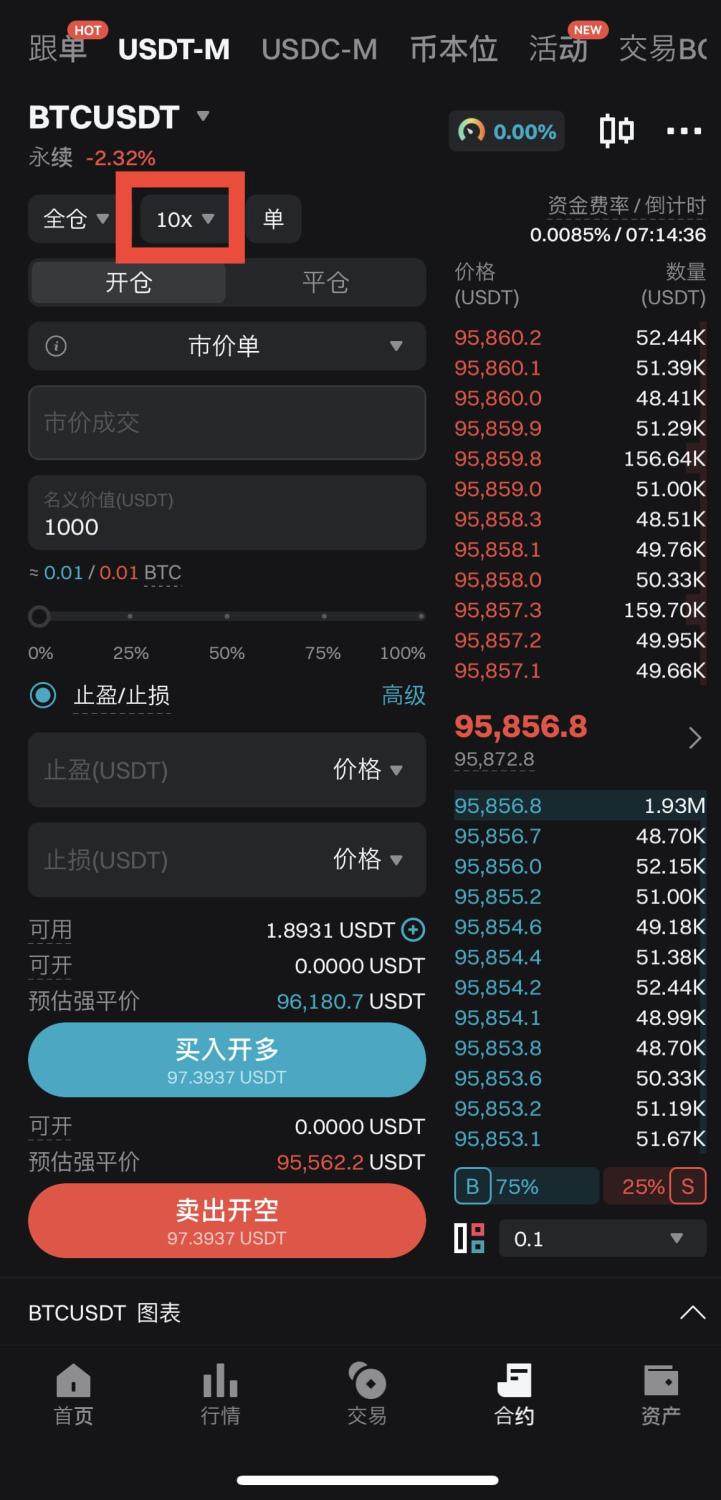Screen dimensions: 721x1500
Task: Click the order book depth layout icon
Action: point(468,1239)
